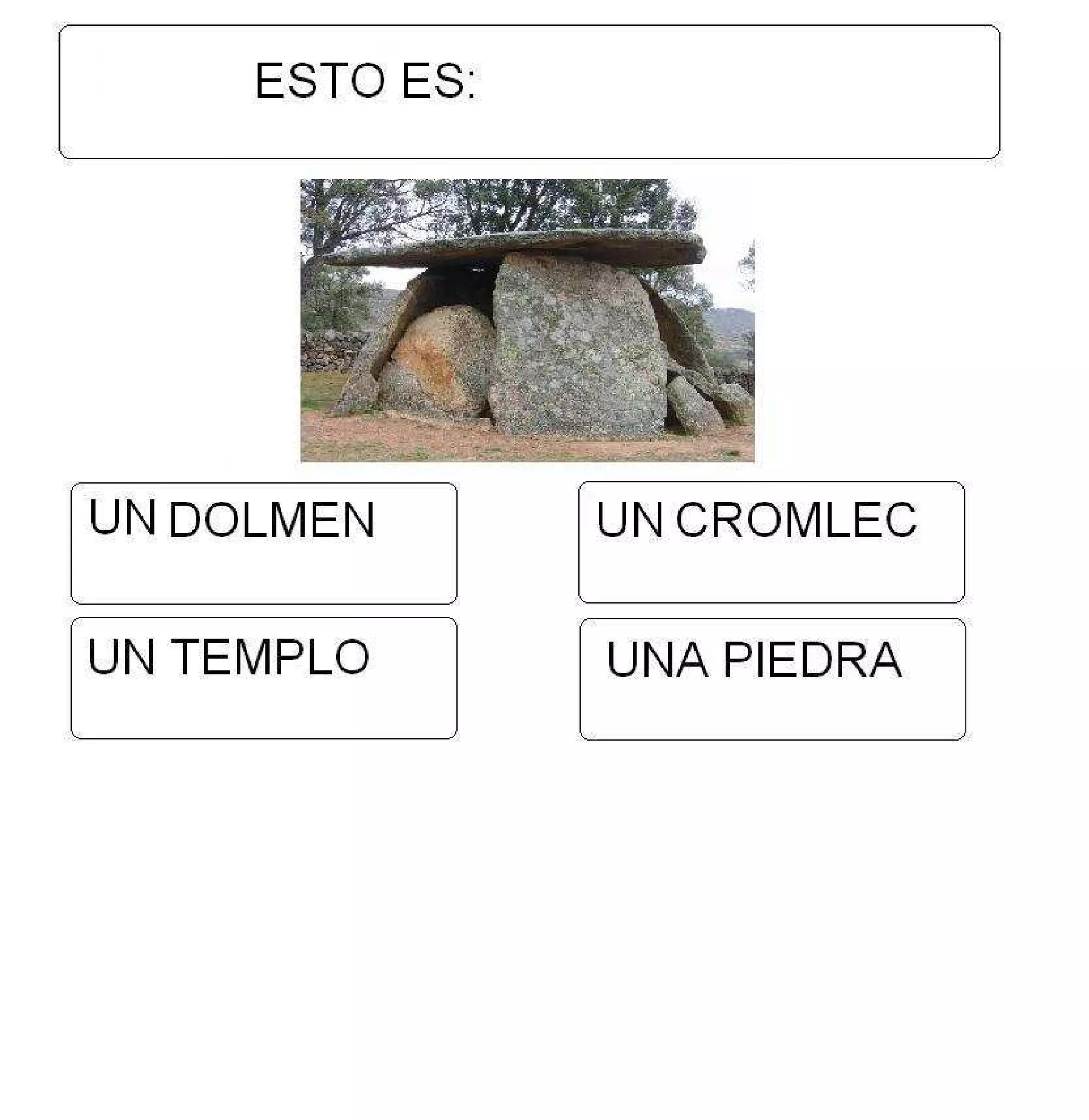The height and width of the screenshot is (1120, 1089).
Task: Select the answer UN DOLMEN
Action: click(x=264, y=543)
